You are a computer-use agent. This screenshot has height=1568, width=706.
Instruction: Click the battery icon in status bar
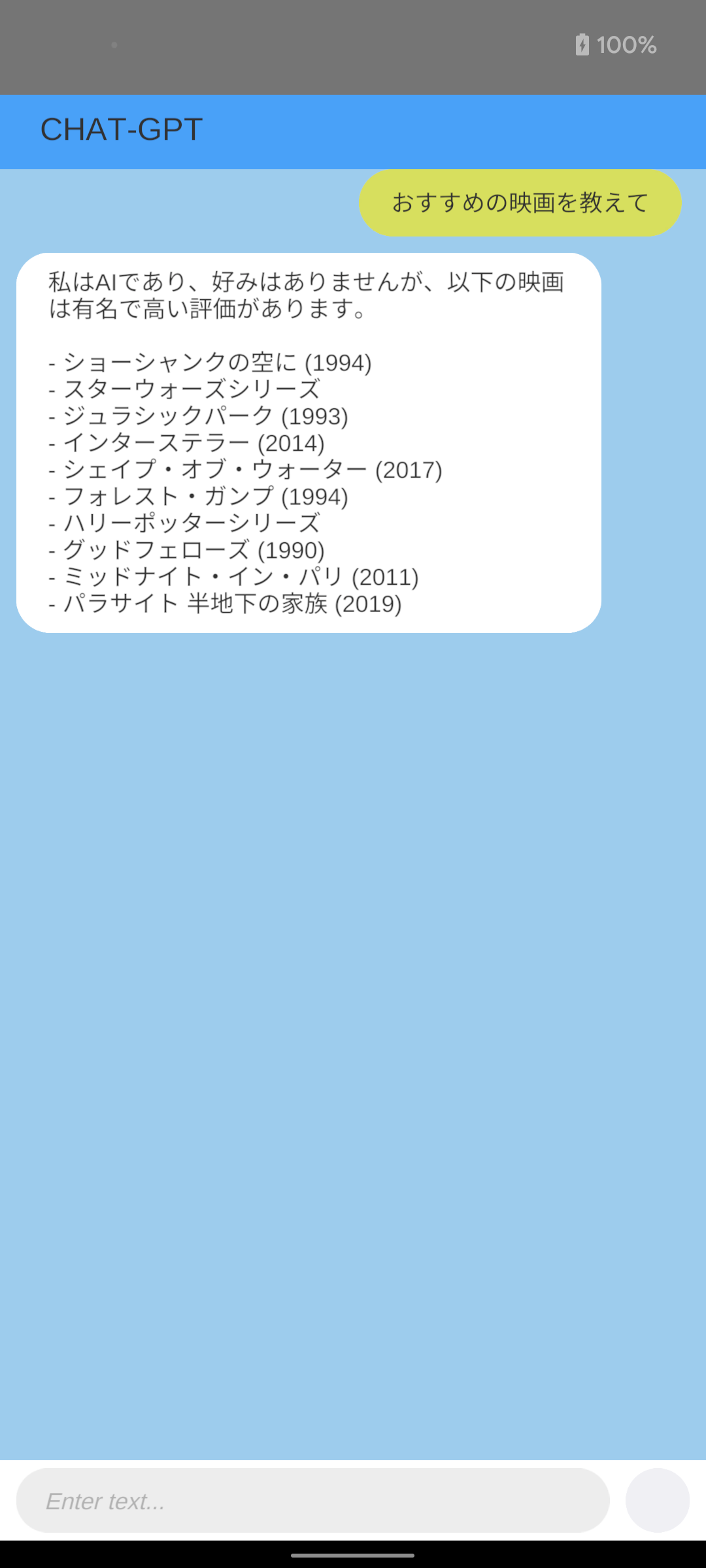584,44
